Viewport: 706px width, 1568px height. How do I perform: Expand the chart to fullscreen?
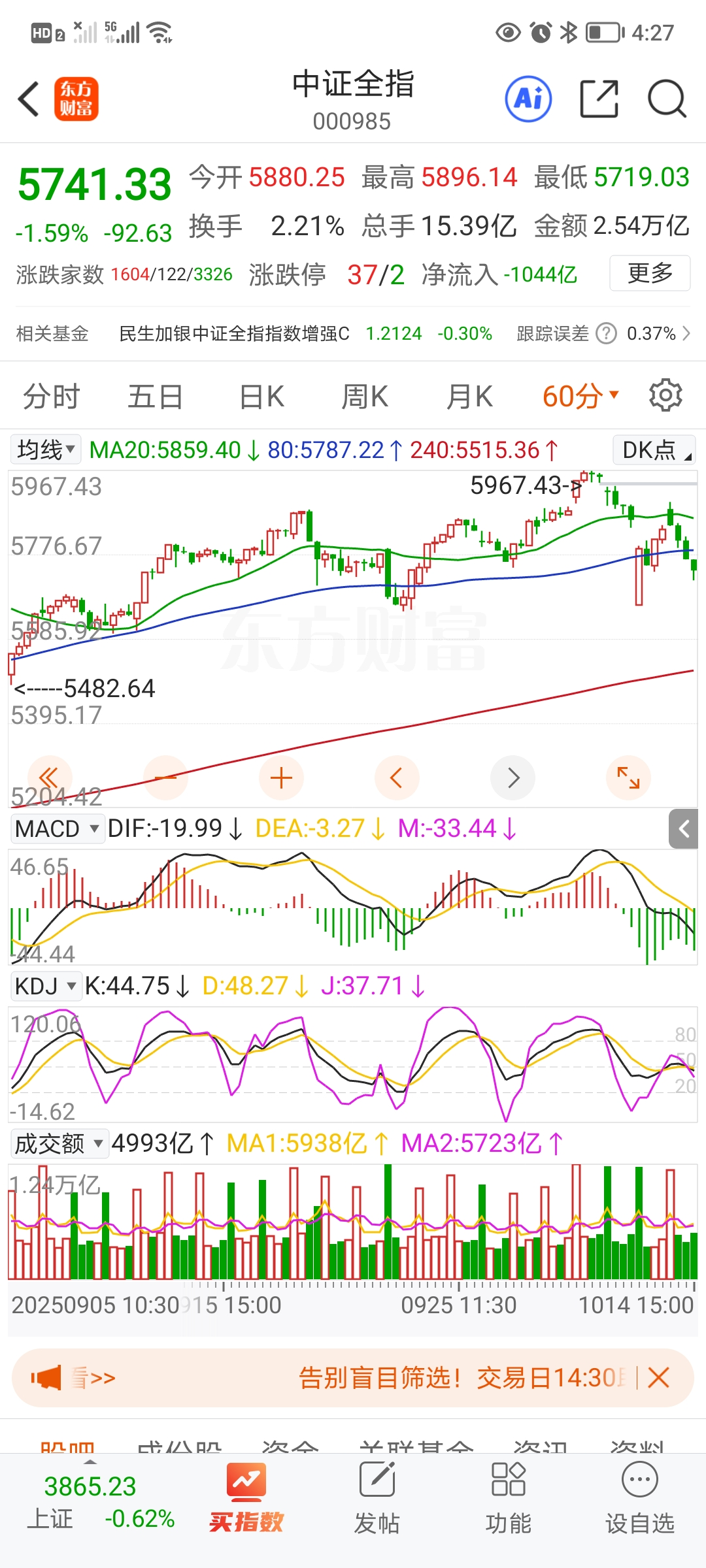[x=628, y=778]
